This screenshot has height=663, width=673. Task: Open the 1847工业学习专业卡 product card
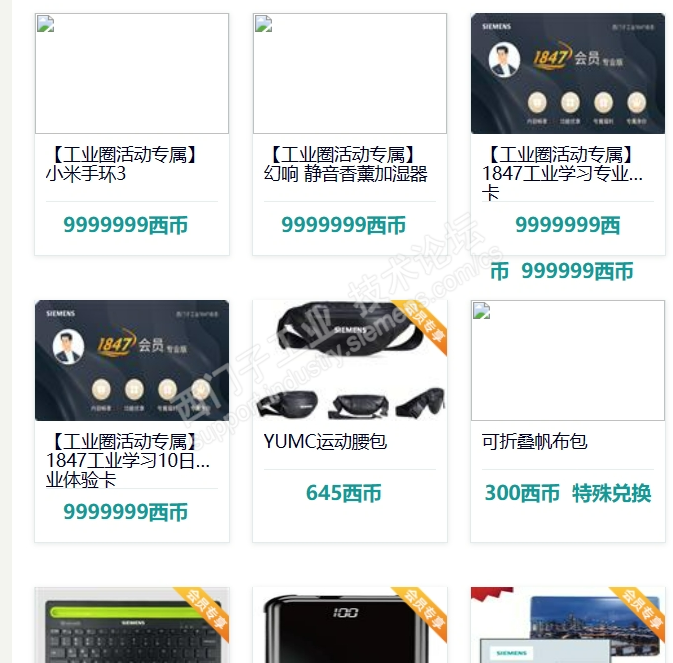(x=567, y=75)
